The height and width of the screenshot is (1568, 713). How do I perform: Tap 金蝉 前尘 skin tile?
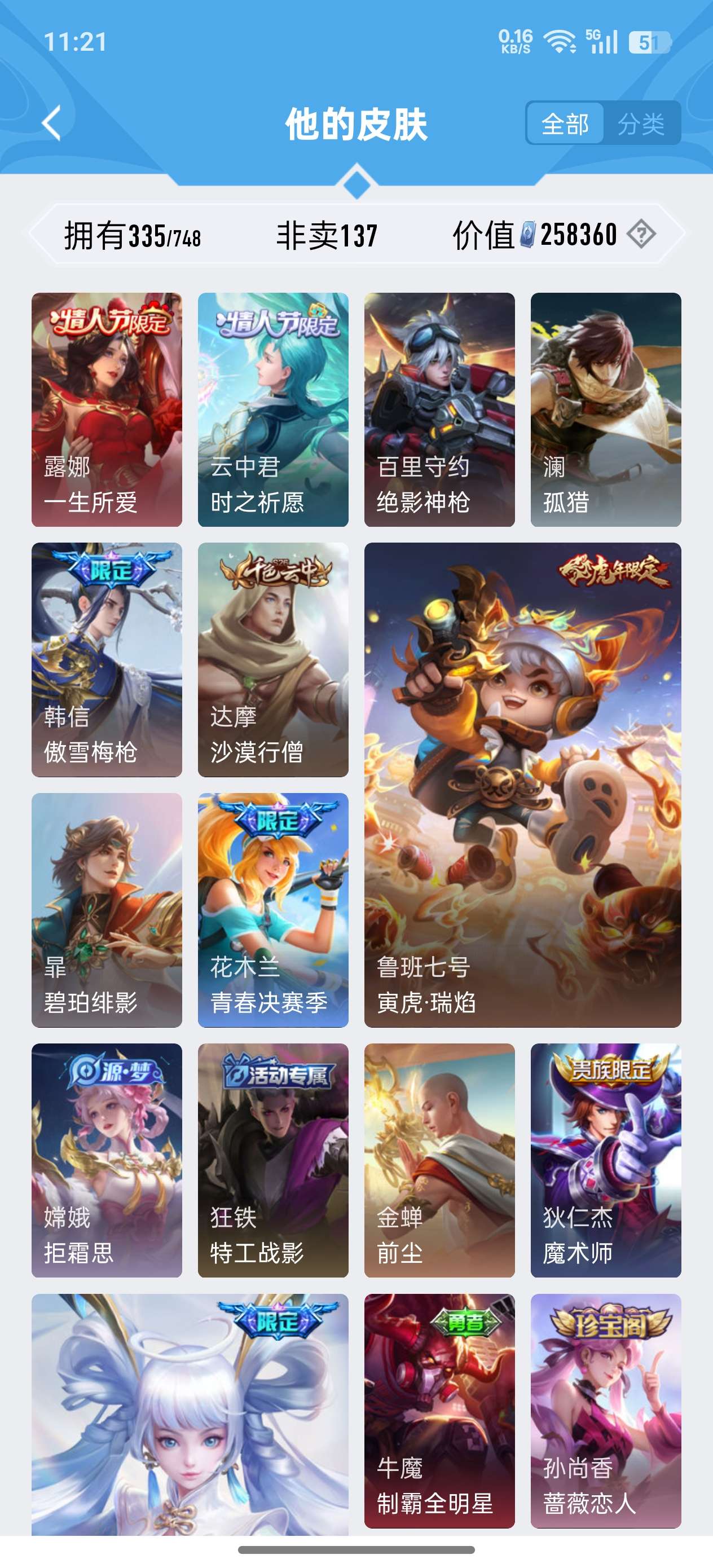coord(439,1160)
